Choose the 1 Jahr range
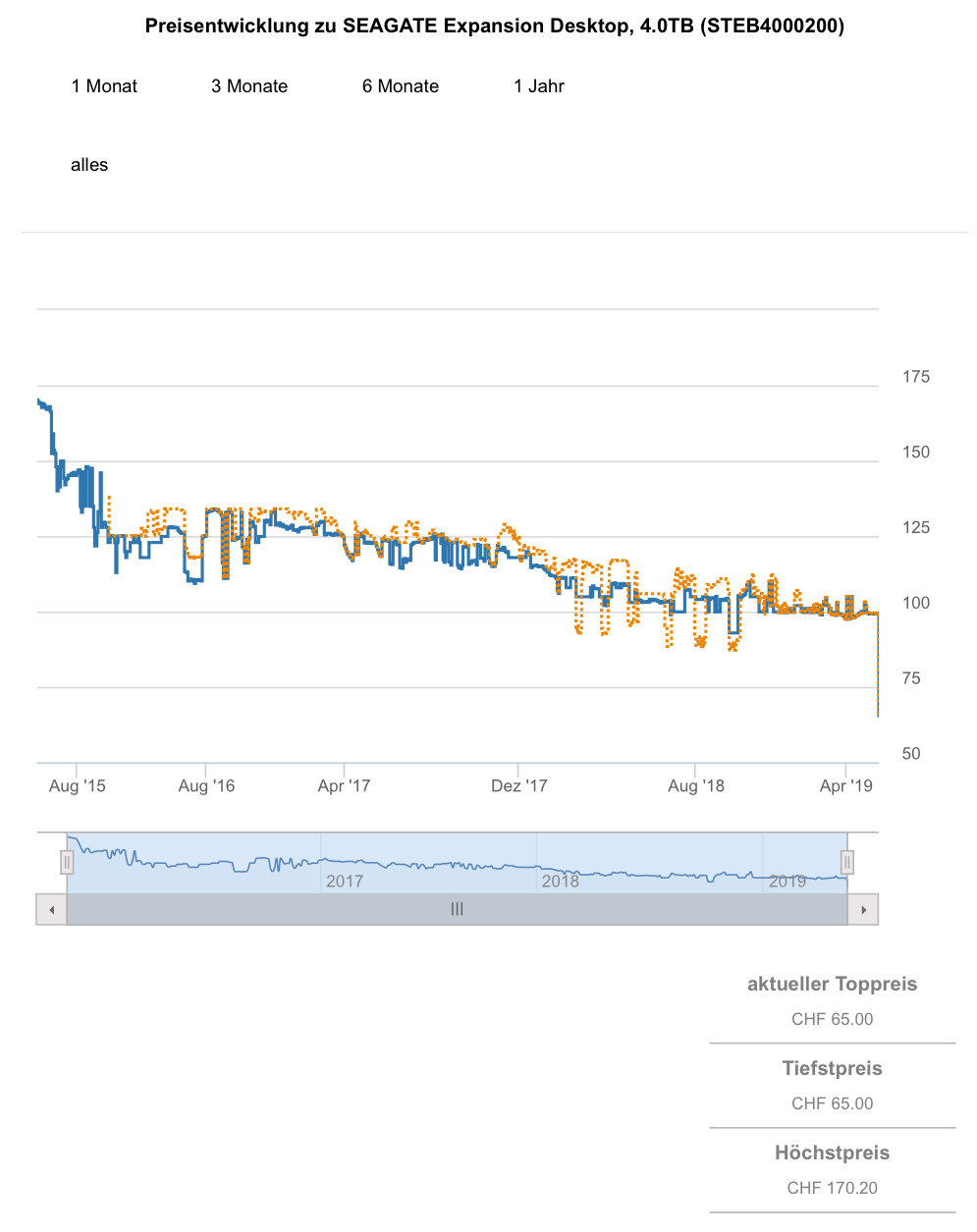977x1232 pixels. point(539,86)
